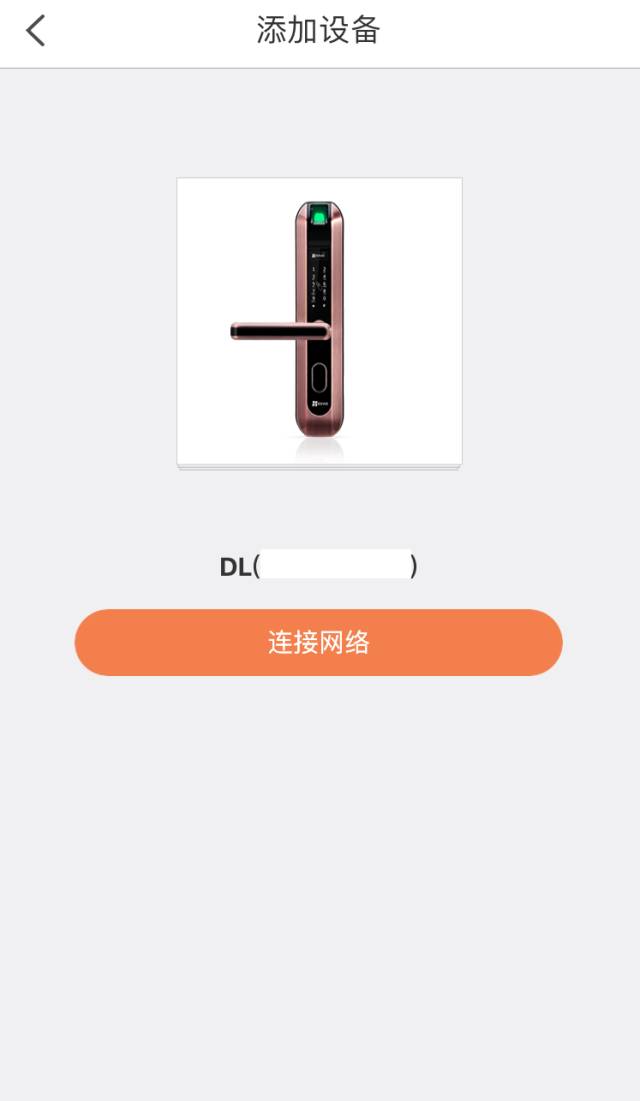Go back from the 添加设备 screen
640x1101 pixels.
point(36,31)
